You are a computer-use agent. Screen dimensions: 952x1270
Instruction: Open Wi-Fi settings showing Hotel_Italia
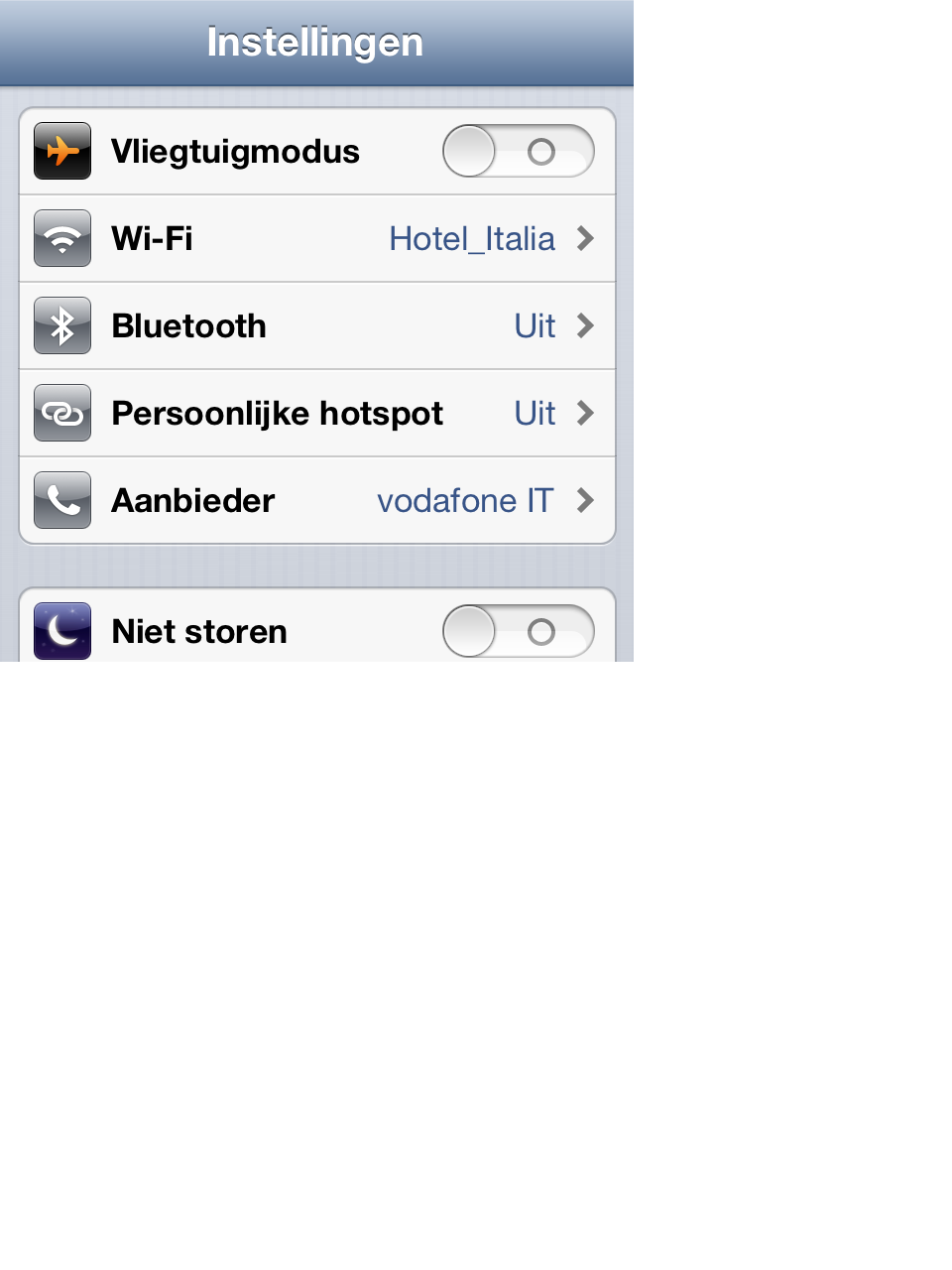pyautogui.click(x=317, y=239)
